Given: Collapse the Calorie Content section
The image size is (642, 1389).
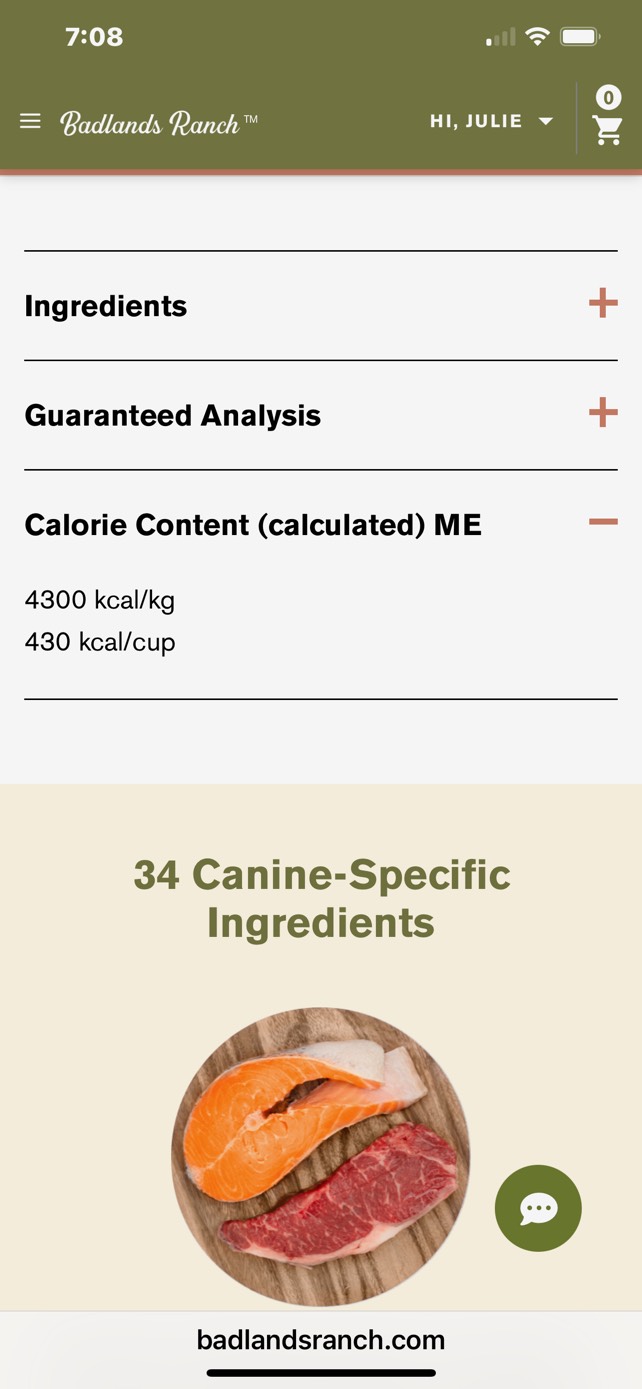Looking at the screenshot, I should (x=602, y=522).
